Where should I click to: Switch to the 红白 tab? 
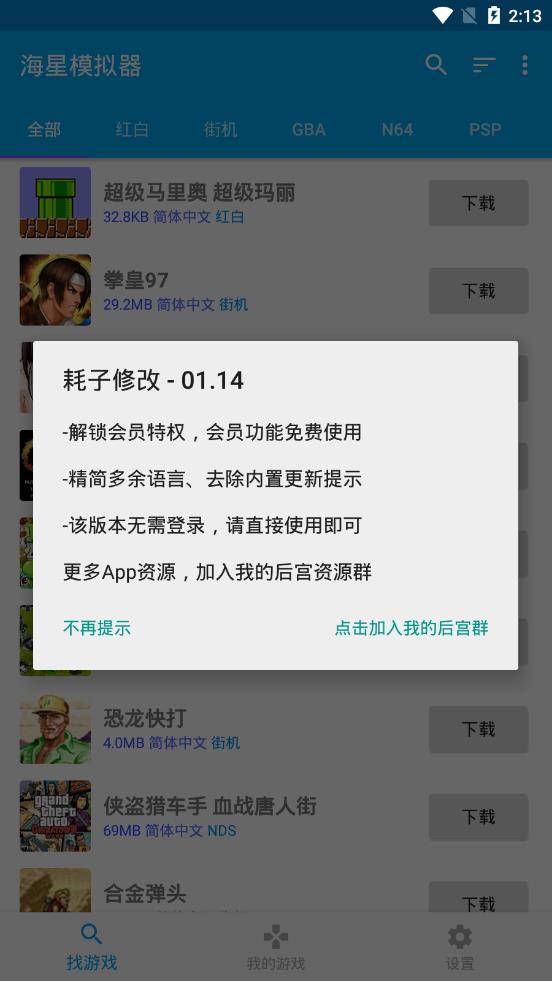click(x=132, y=130)
